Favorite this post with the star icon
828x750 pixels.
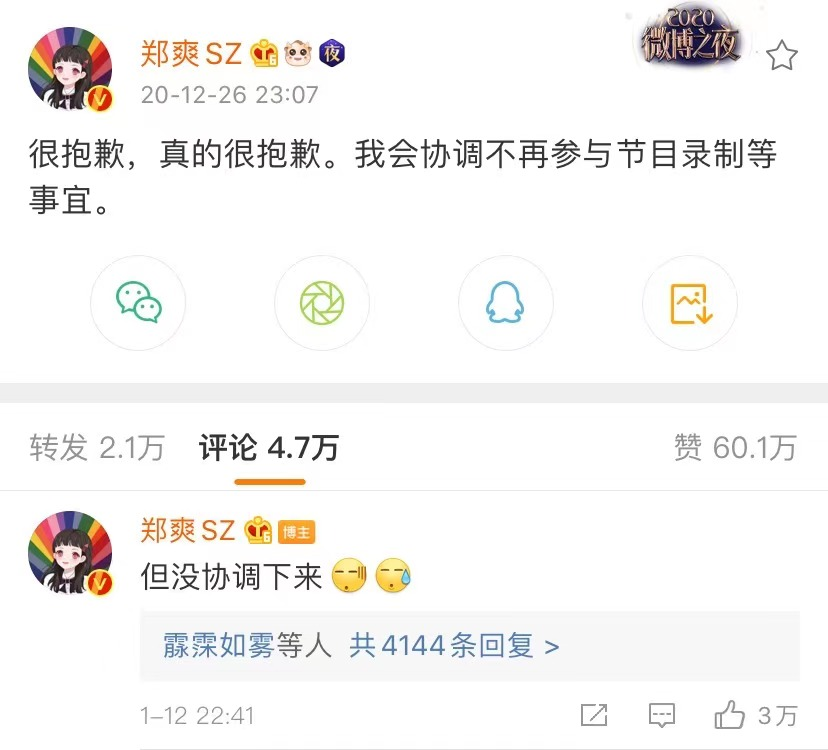pyautogui.click(x=781, y=57)
